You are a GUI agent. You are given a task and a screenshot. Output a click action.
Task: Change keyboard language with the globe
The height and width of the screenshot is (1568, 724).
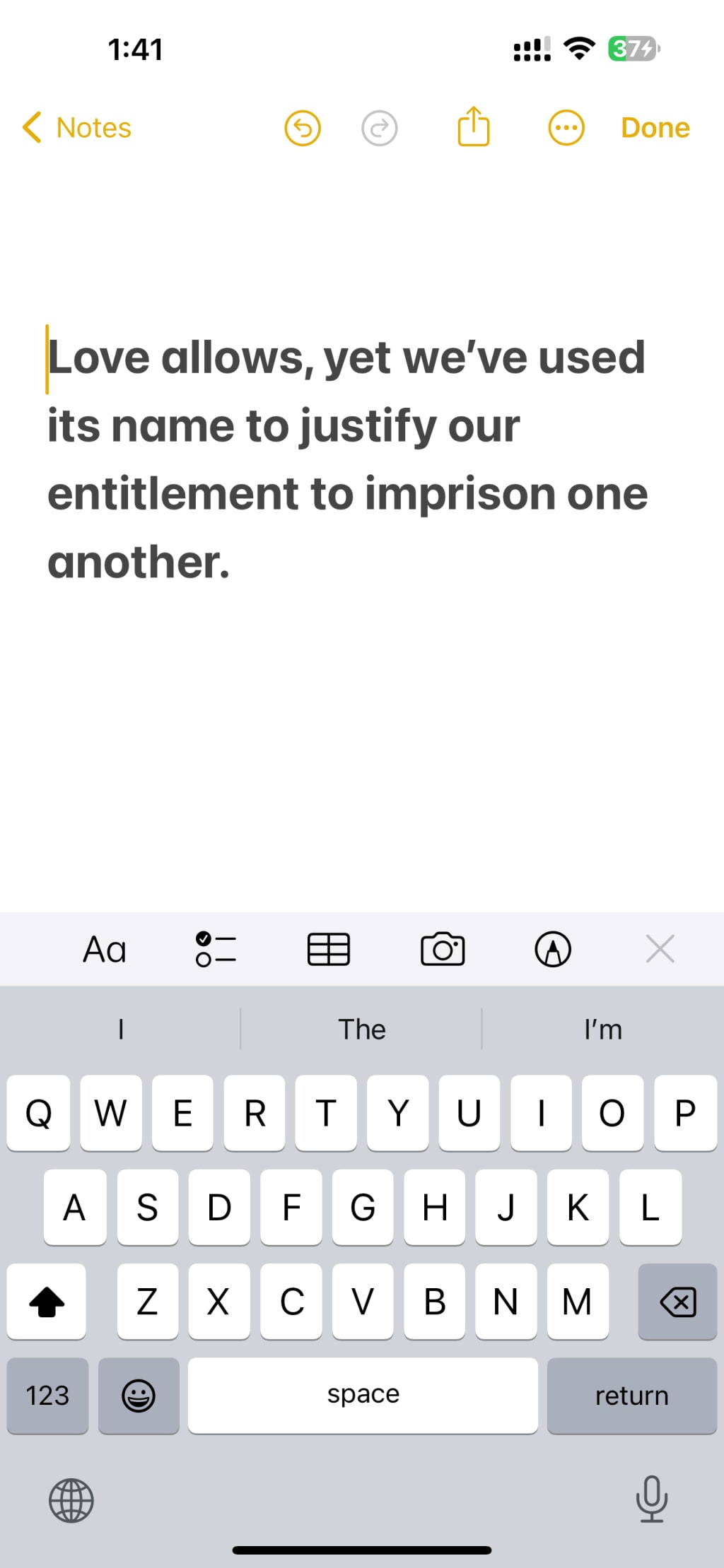coord(71,1499)
